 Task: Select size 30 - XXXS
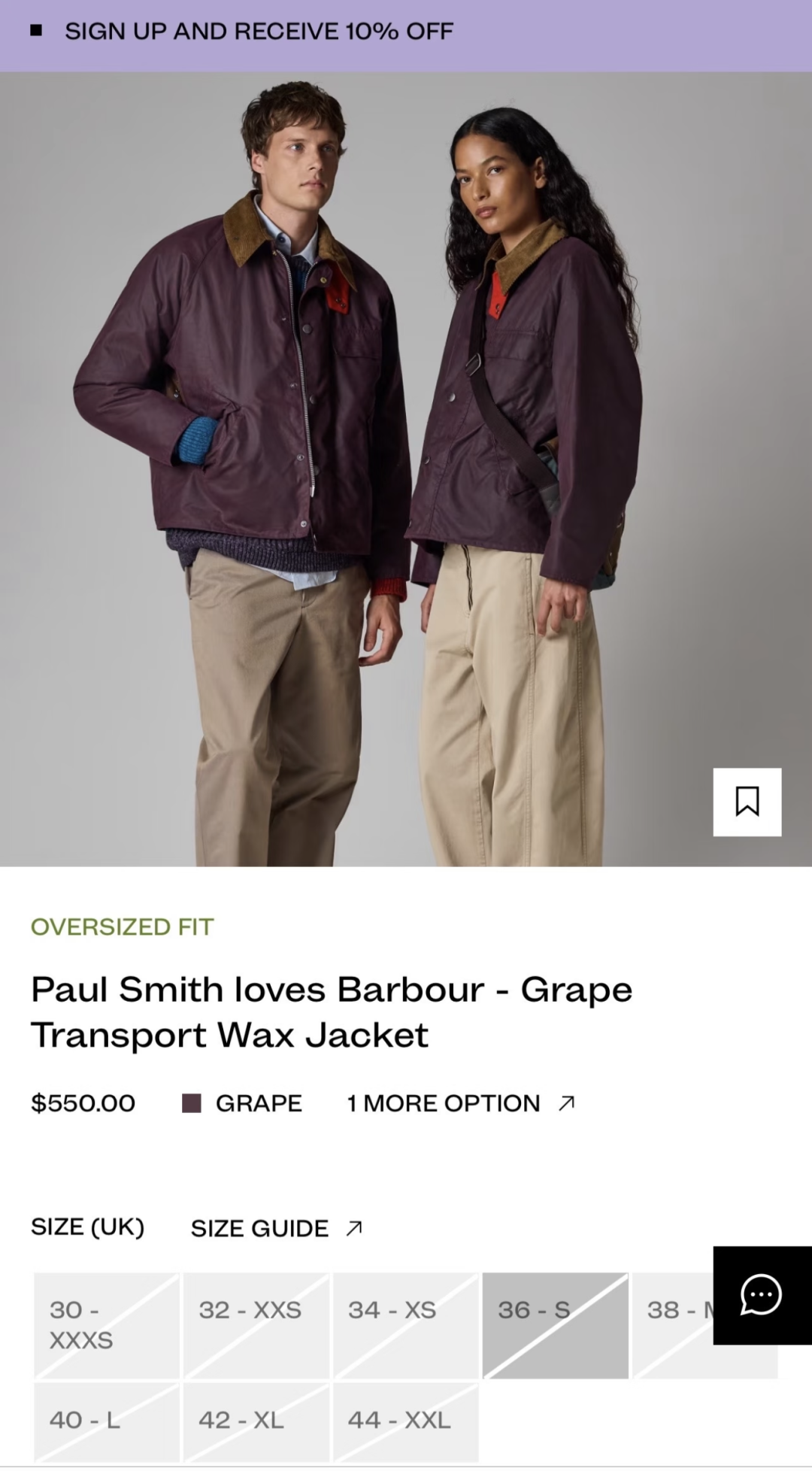pyautogui.click(x=107, y=1325)
